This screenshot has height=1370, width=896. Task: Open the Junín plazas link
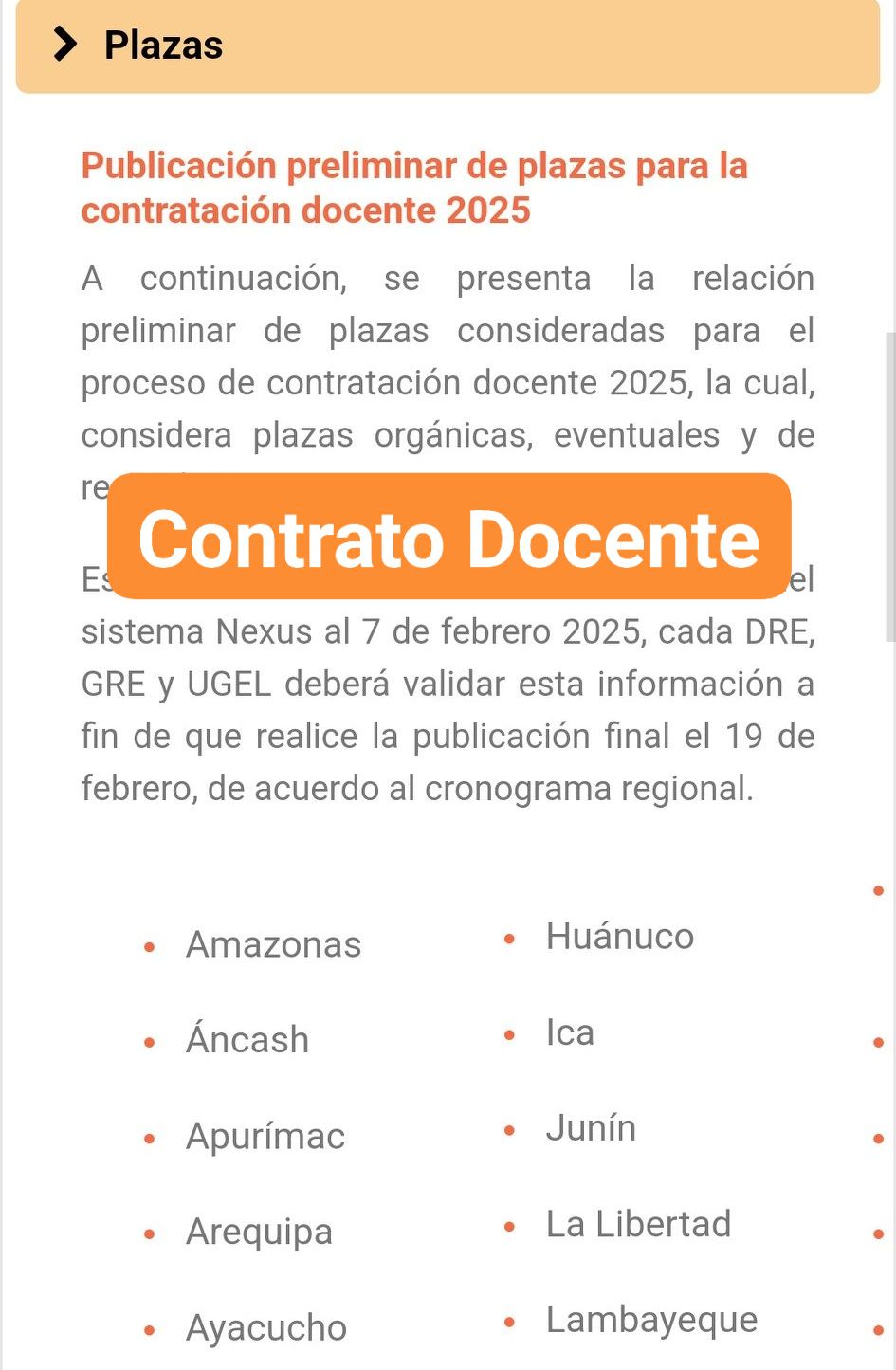[x=591, y=1128]
